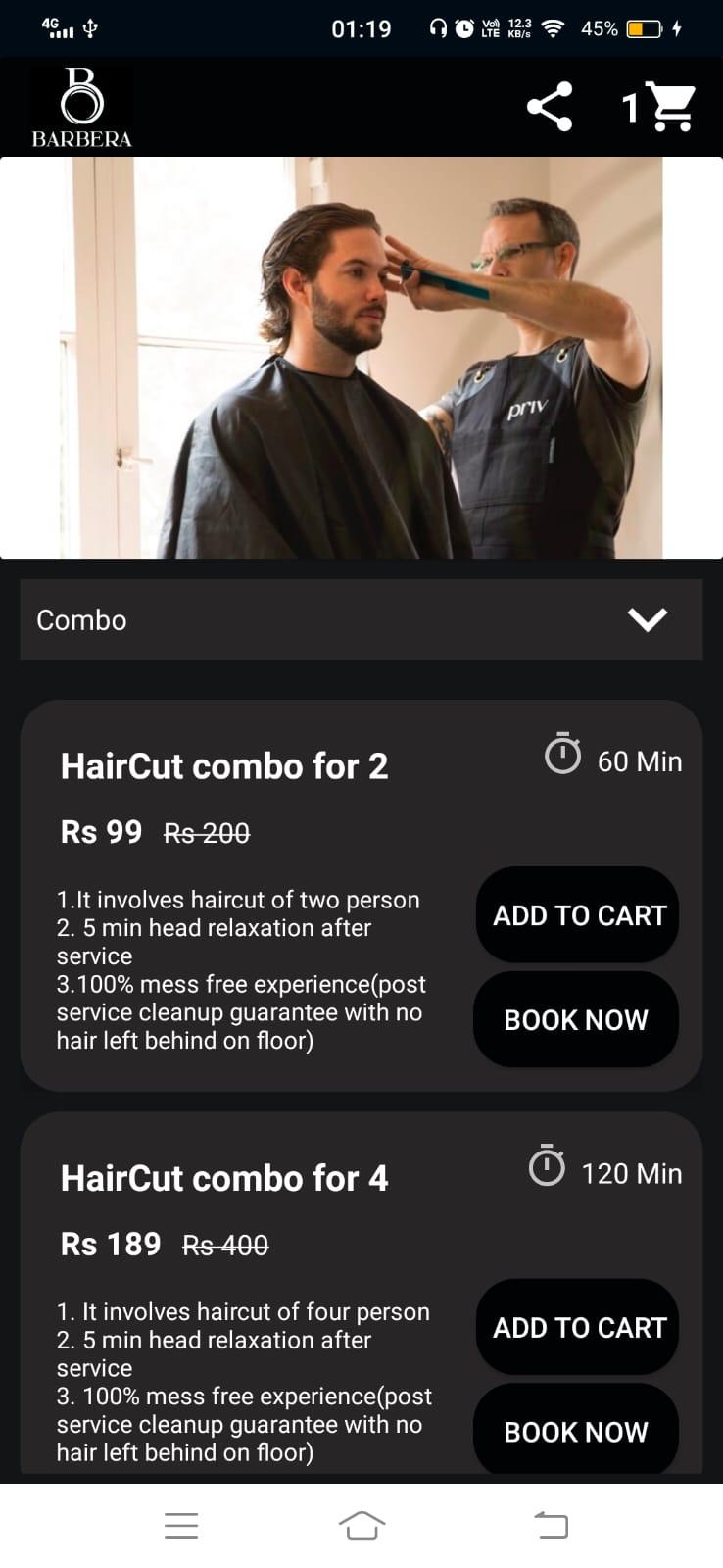
Task: Book HairCut combo for 2 now
Action: coord(576,1019)
